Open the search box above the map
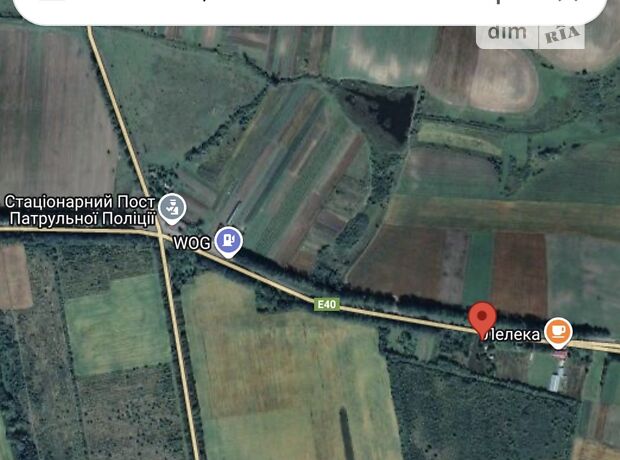Image resolution: width=620 pixels, height=460 pixels. coord(300,10)
